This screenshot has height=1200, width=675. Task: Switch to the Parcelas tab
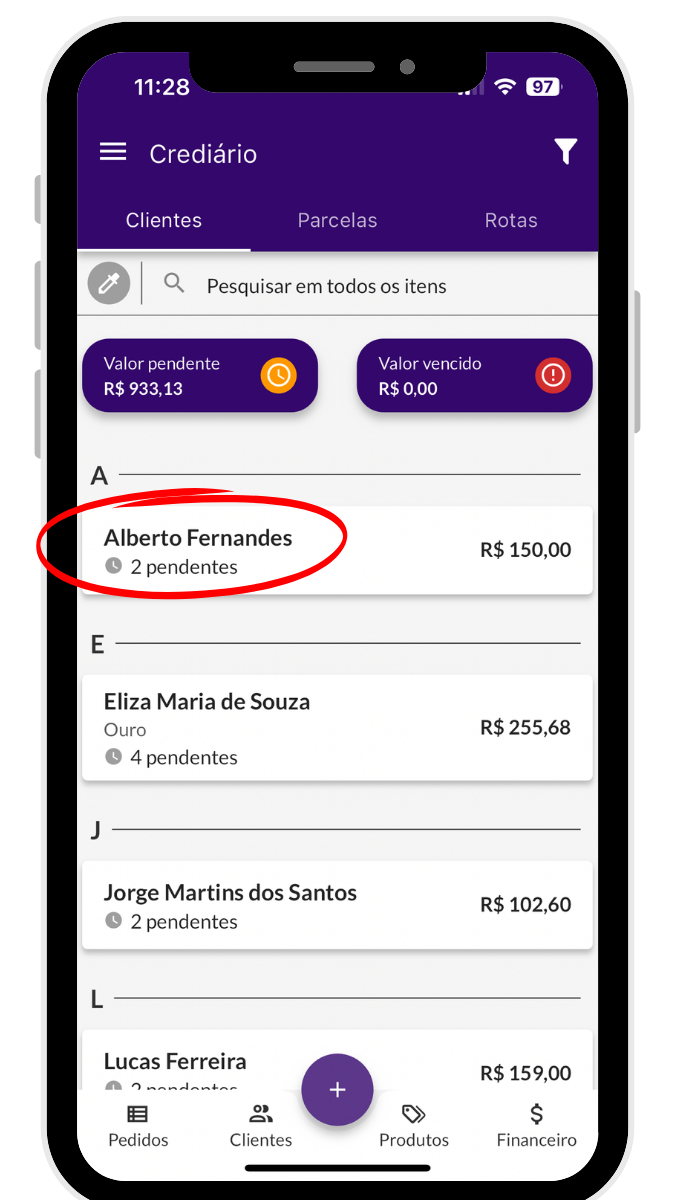337,221
